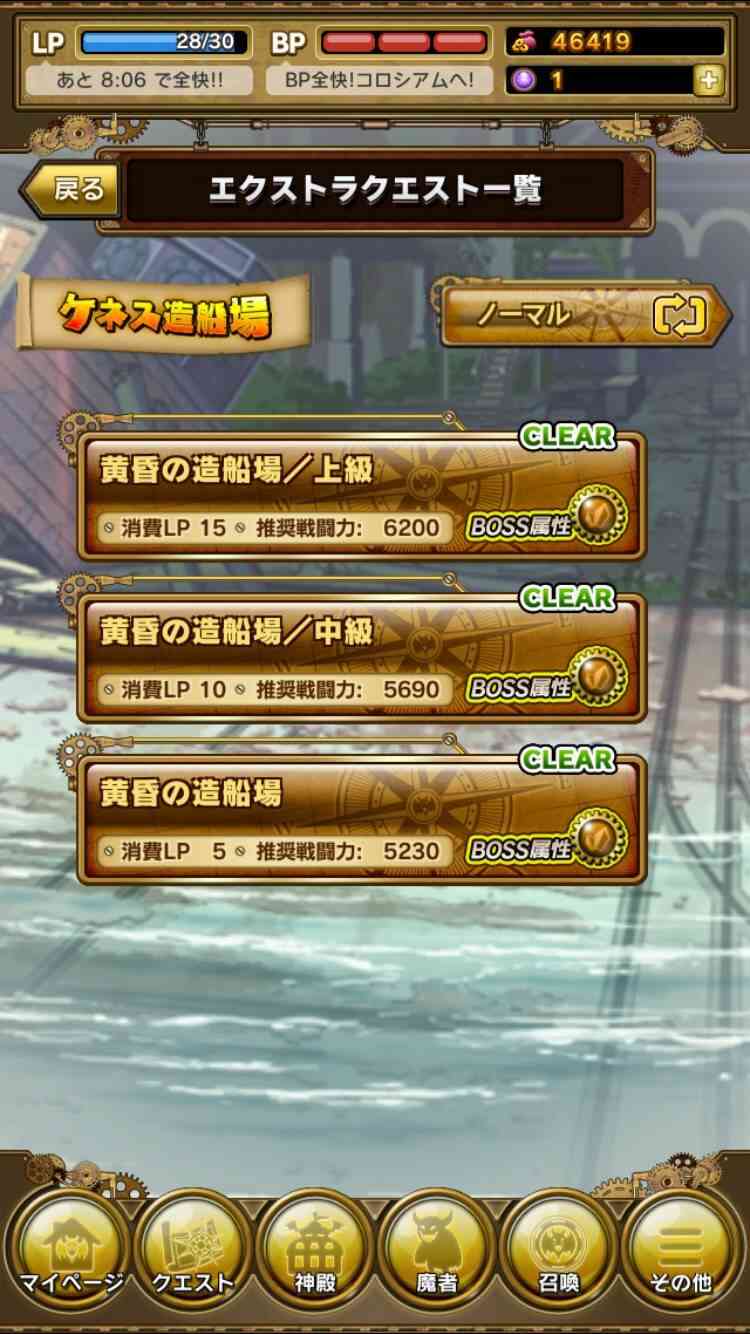750x1334 pixels.
Task: Start the 消費LP 5 黄昏の造船場 quest
Action: (361, 820)
